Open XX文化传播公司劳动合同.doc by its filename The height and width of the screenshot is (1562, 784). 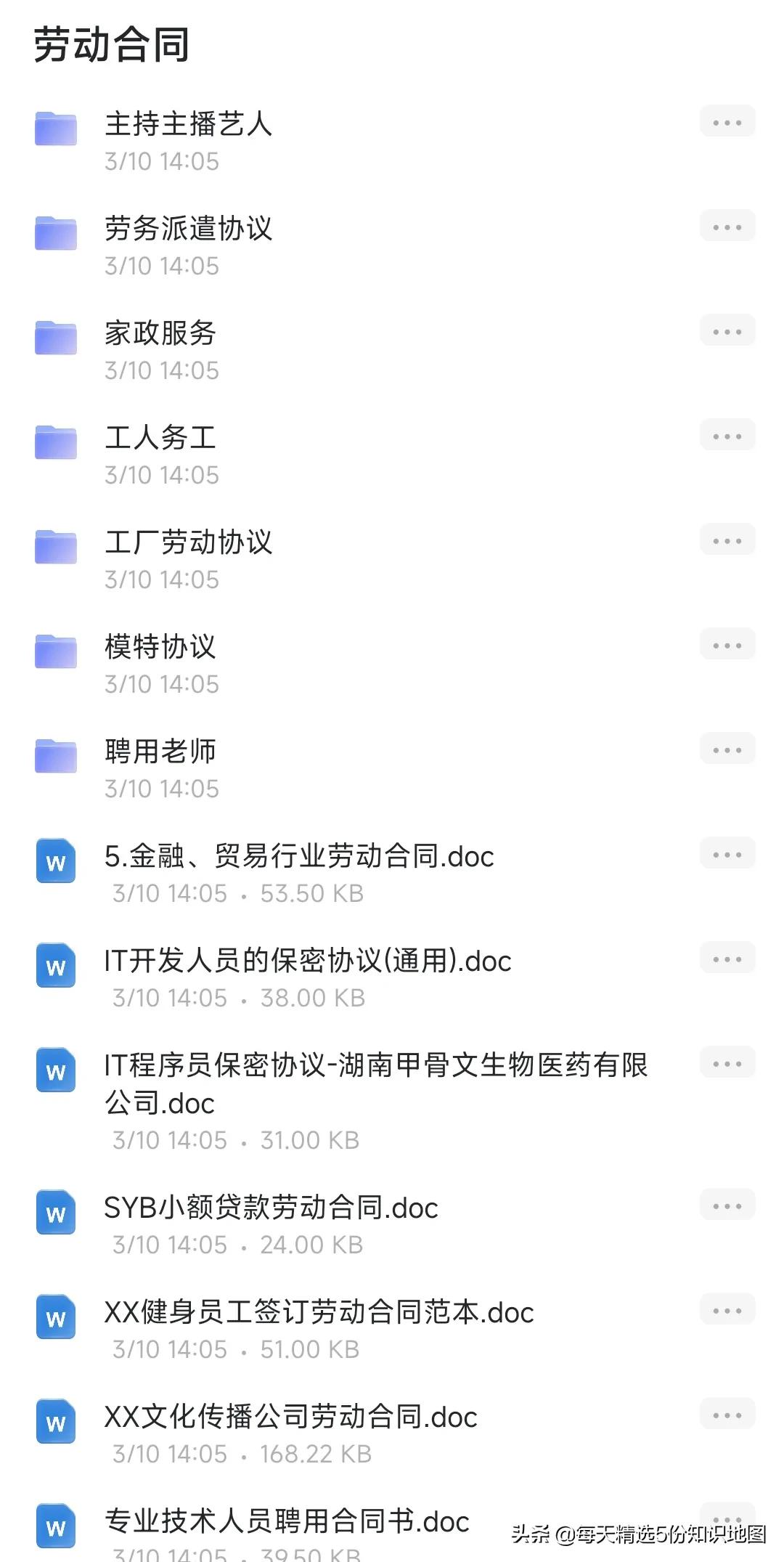(x=290, y=1417)
